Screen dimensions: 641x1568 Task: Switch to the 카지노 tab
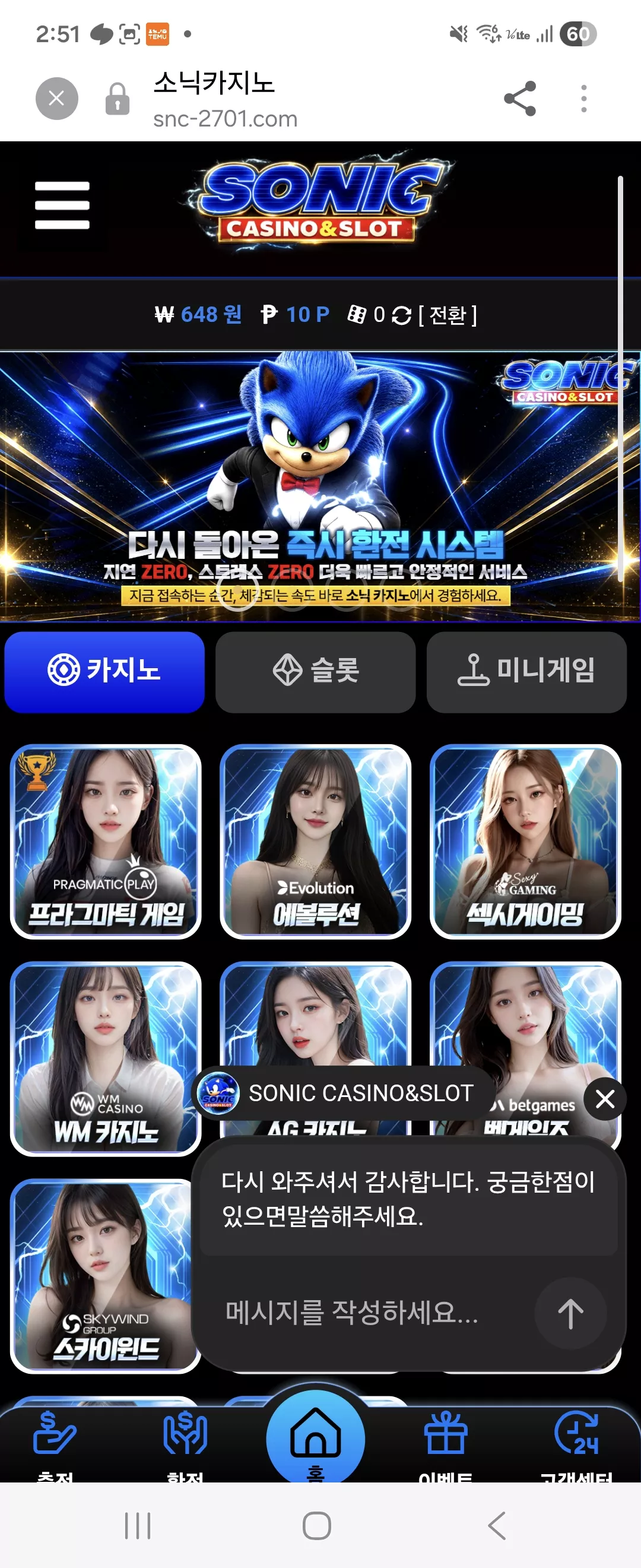[104, 671]
